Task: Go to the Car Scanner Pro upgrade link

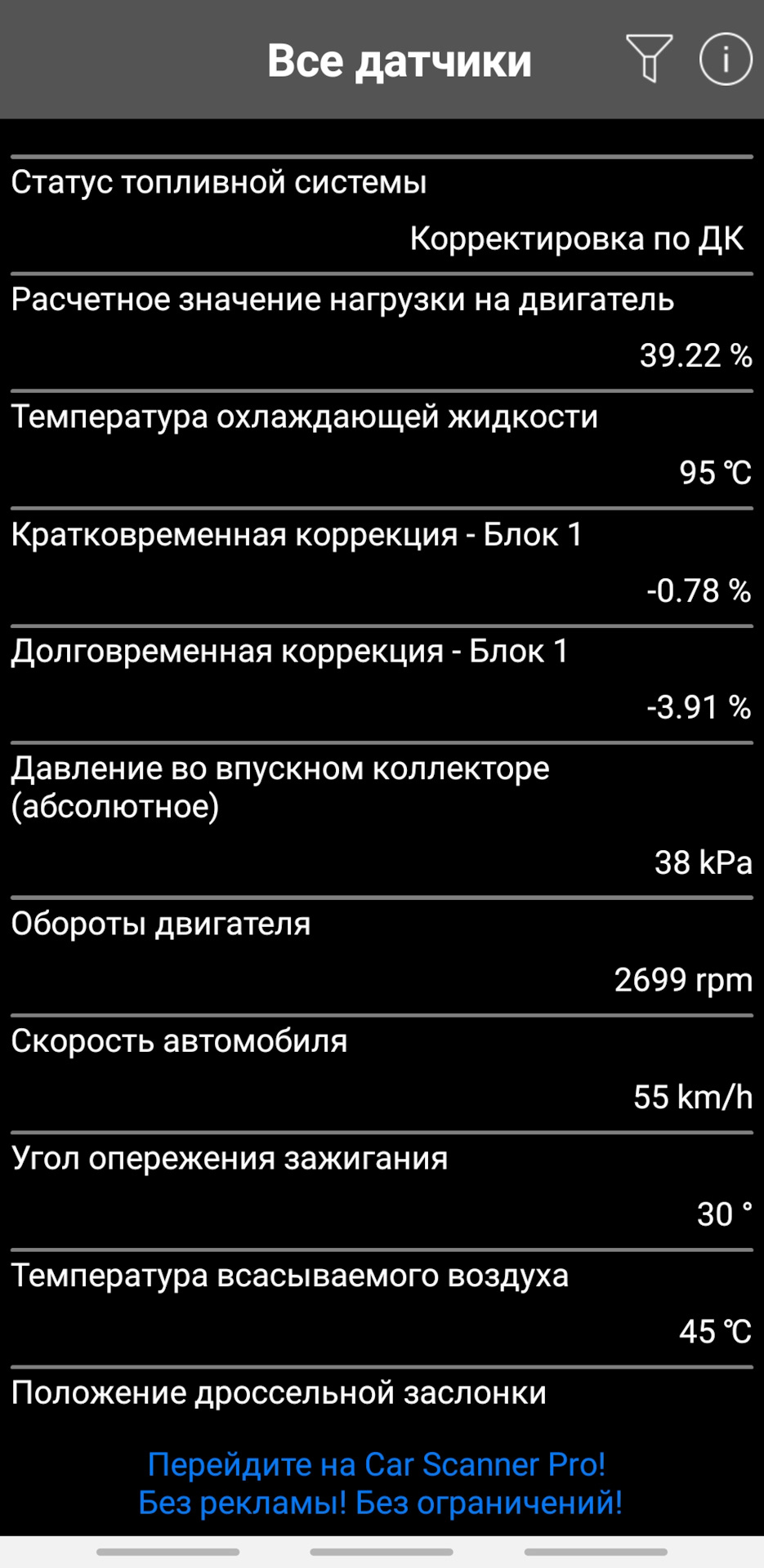Action: pyautogui.click(x=381, y=1483)
